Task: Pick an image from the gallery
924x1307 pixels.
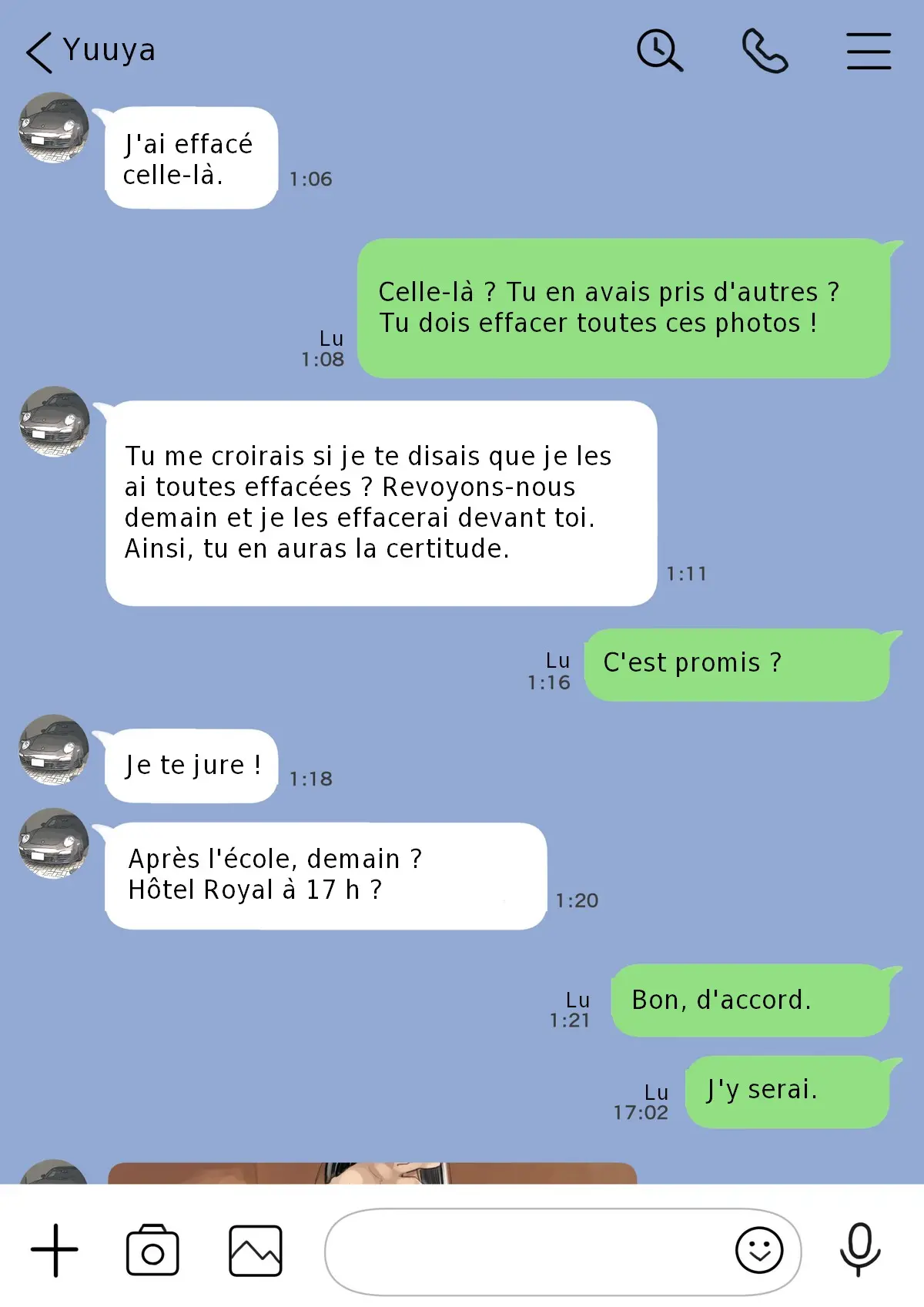Action: (x=256, y=1251)
